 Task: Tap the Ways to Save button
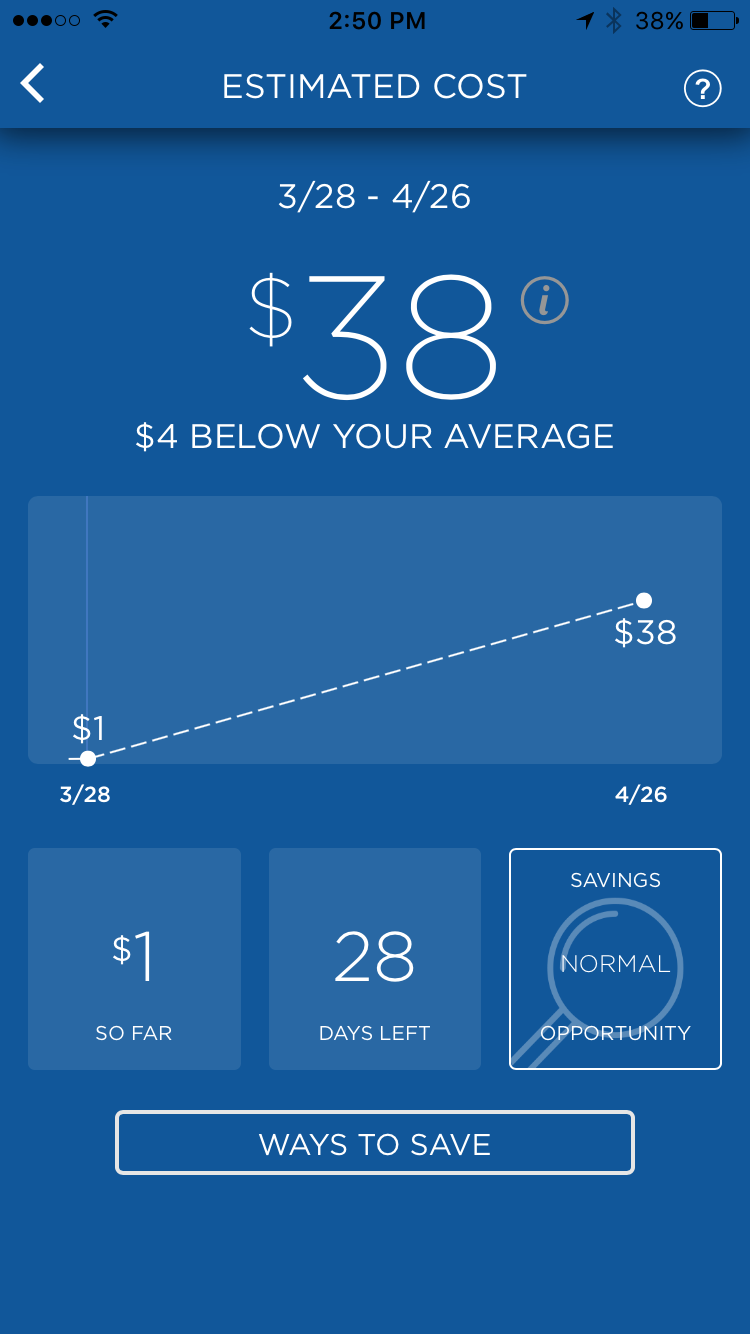coord(375,1142)
